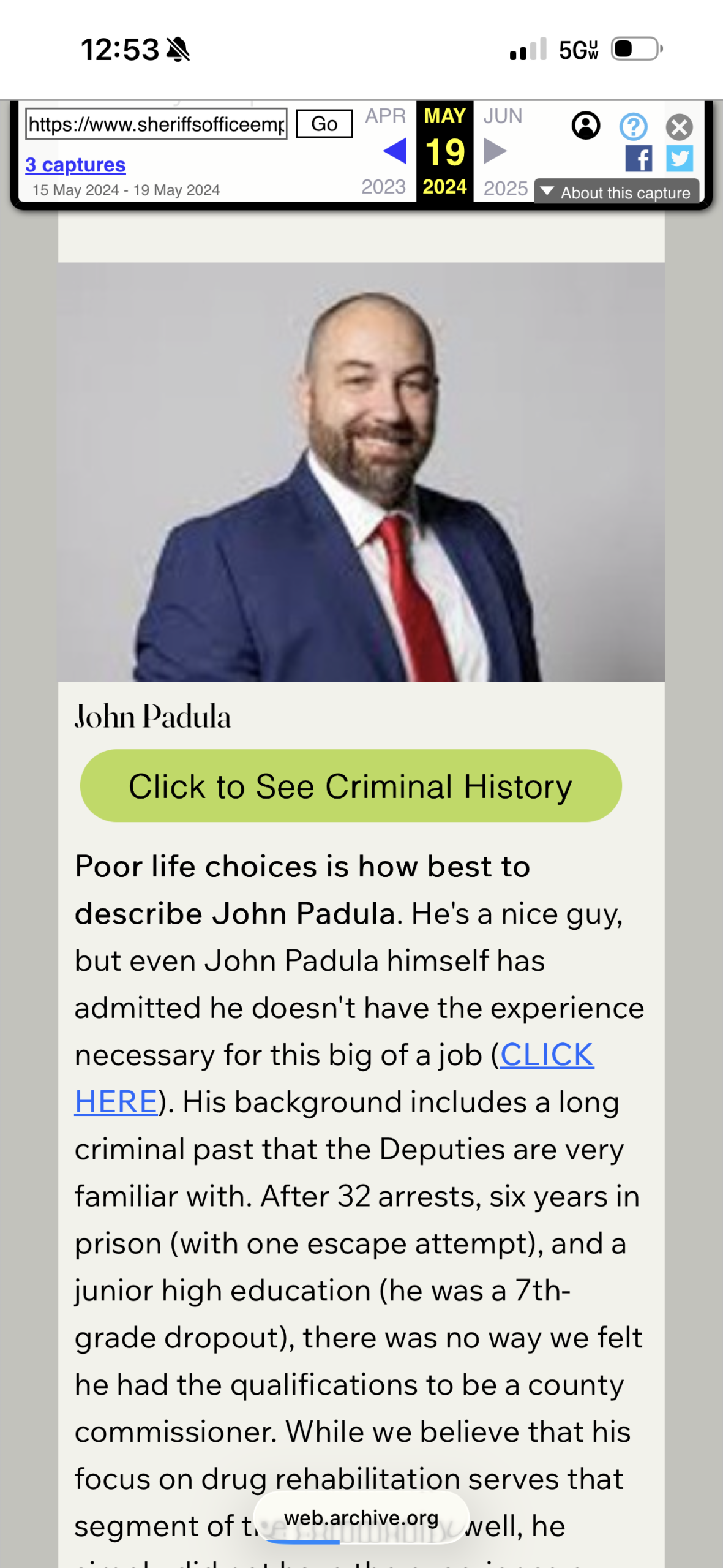Viewport: 723px width, 1568px height.
Task: Open the Wayback help question icon
Action: [x=633, y=127]
